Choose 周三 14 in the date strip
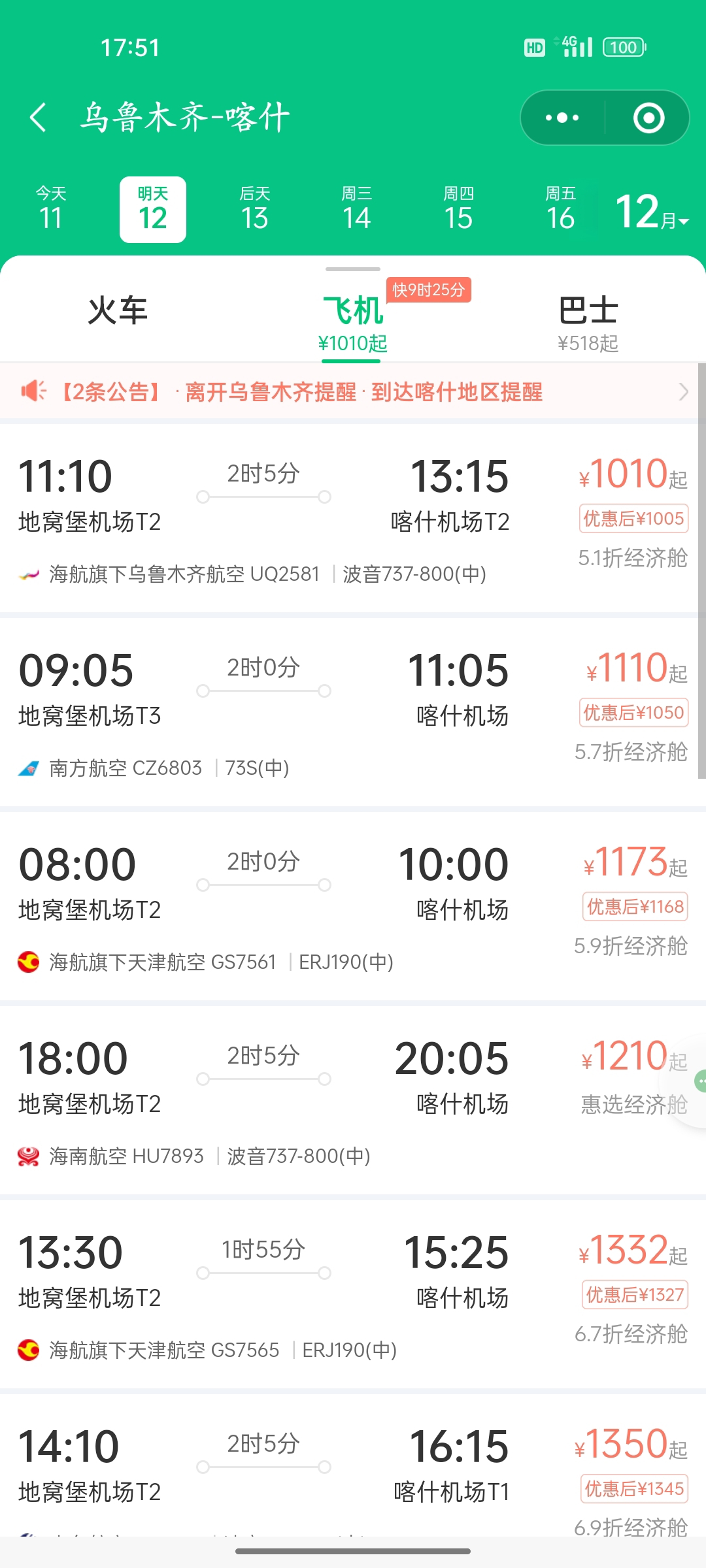Screen dimensions: 706x1568 tap(357, 210)
